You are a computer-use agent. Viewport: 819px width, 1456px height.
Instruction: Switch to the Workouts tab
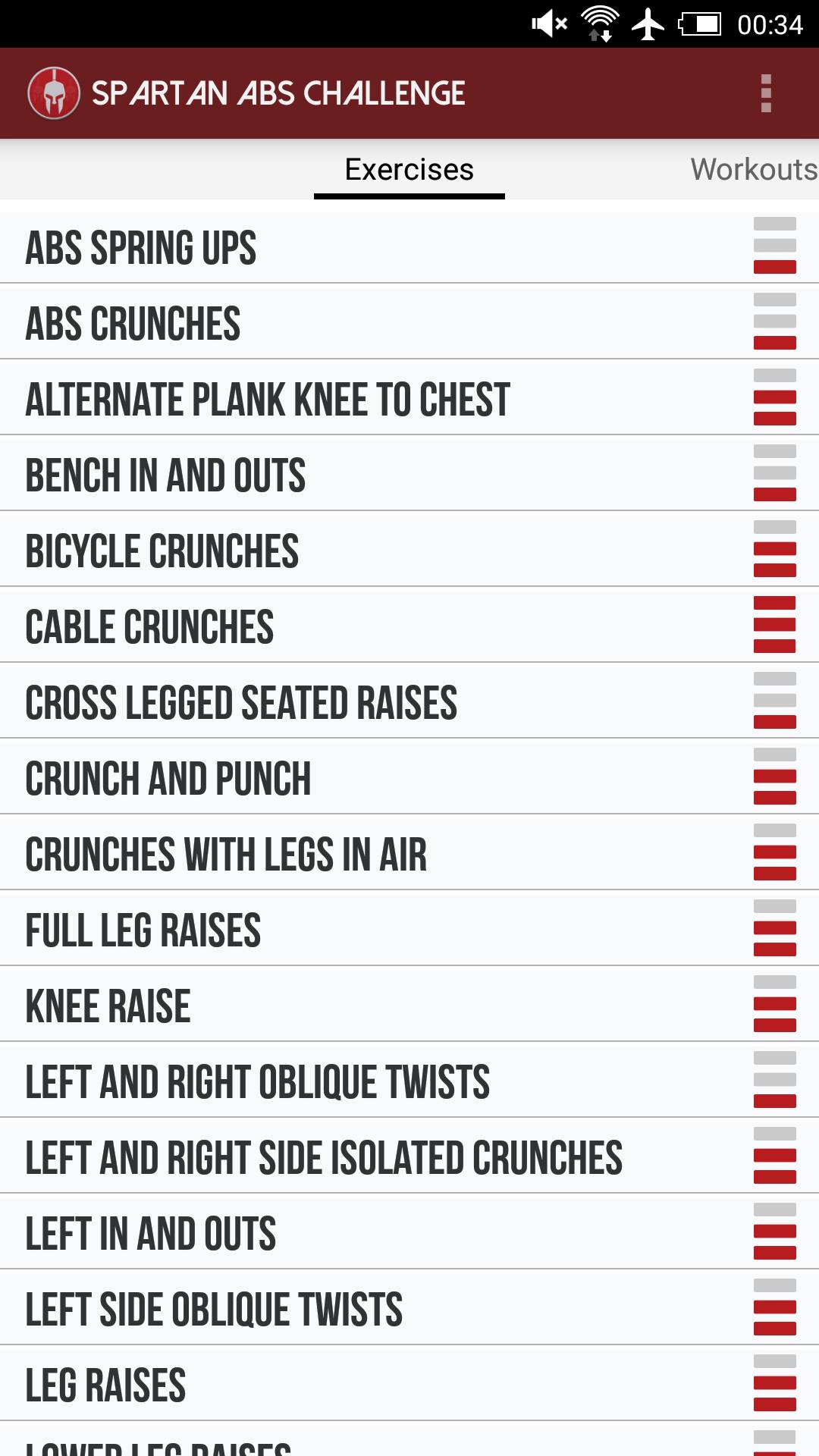[752, 170]
